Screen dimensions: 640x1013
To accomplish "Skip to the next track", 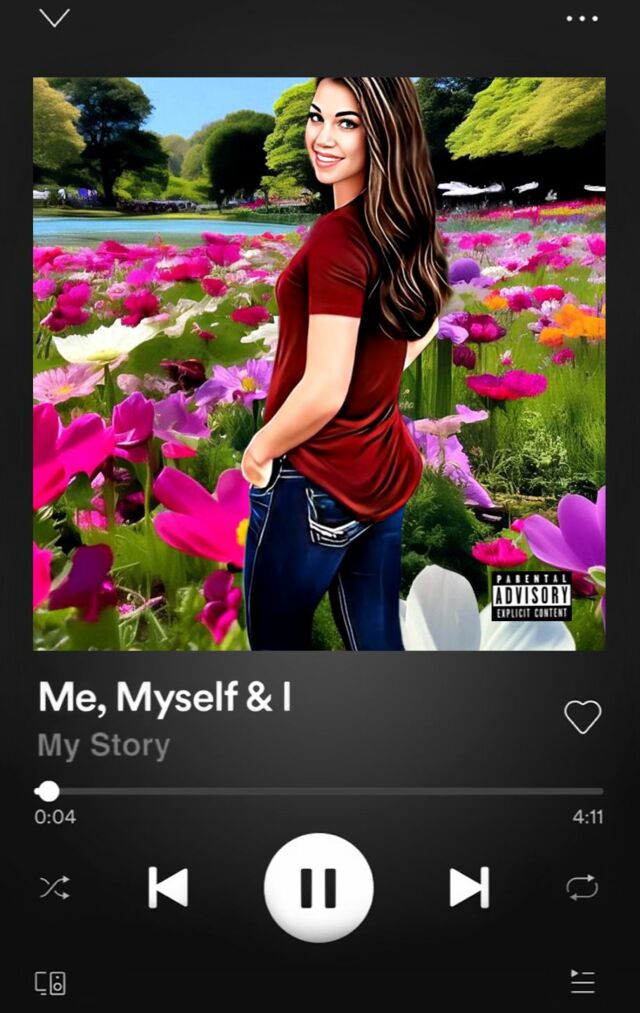I will click(x=469, y=887).
